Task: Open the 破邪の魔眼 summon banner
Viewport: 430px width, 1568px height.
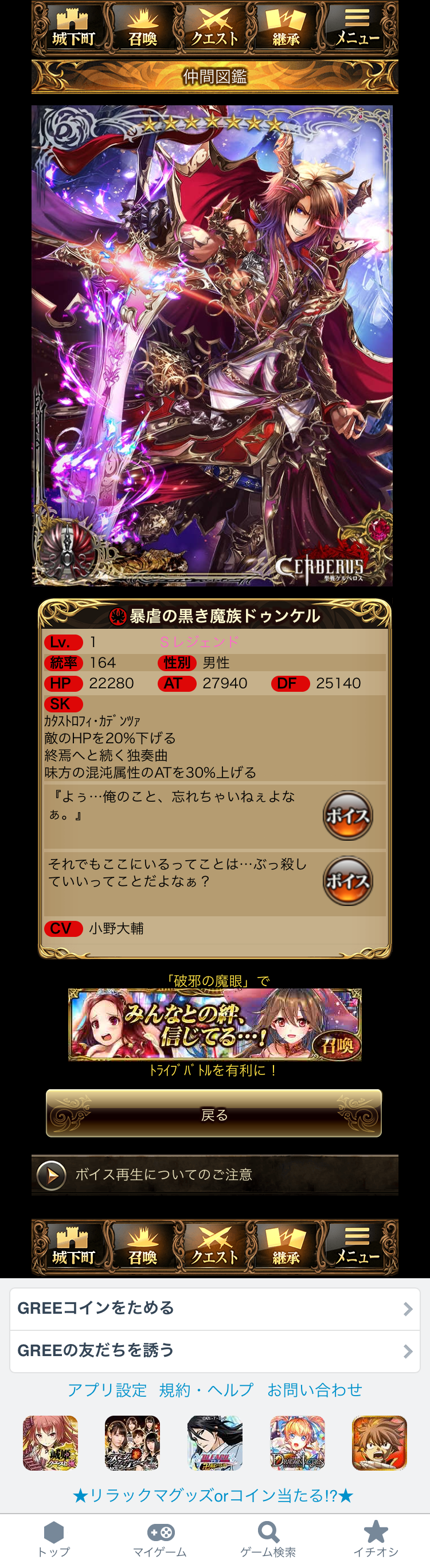Action: tap(214, 1025)
